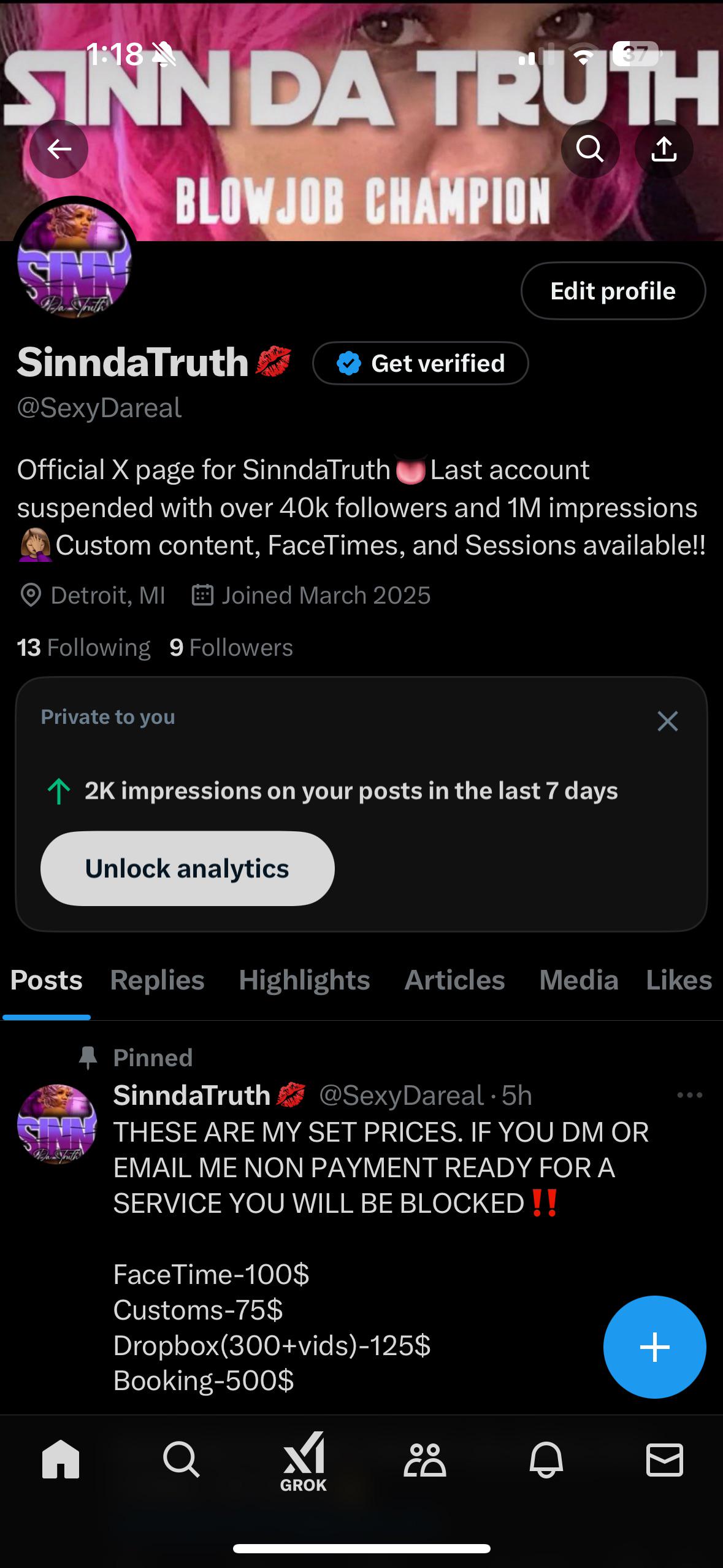Image resolution: width=723 pixels, height=1568 pixels.
Task: Open profile search magnifier
Action: point(590,149)
